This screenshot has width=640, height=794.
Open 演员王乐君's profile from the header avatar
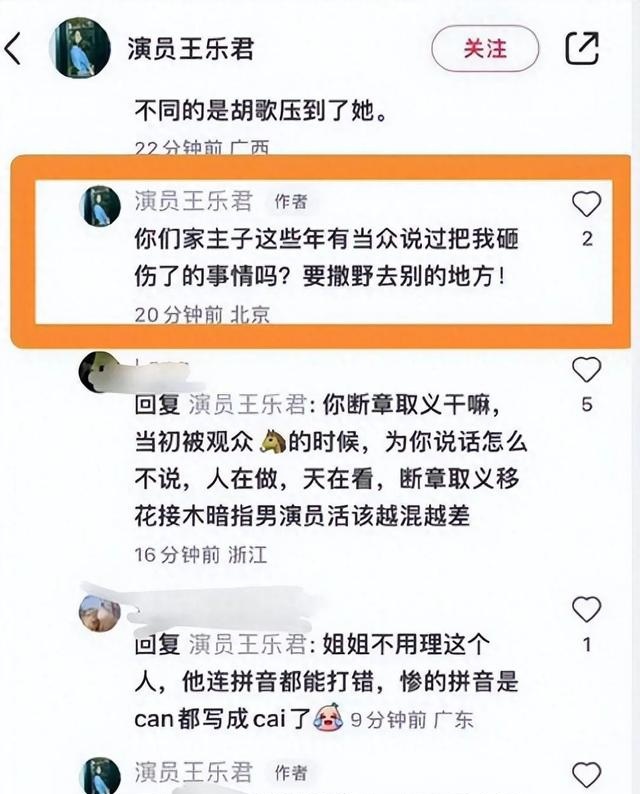tap(79, 48)
